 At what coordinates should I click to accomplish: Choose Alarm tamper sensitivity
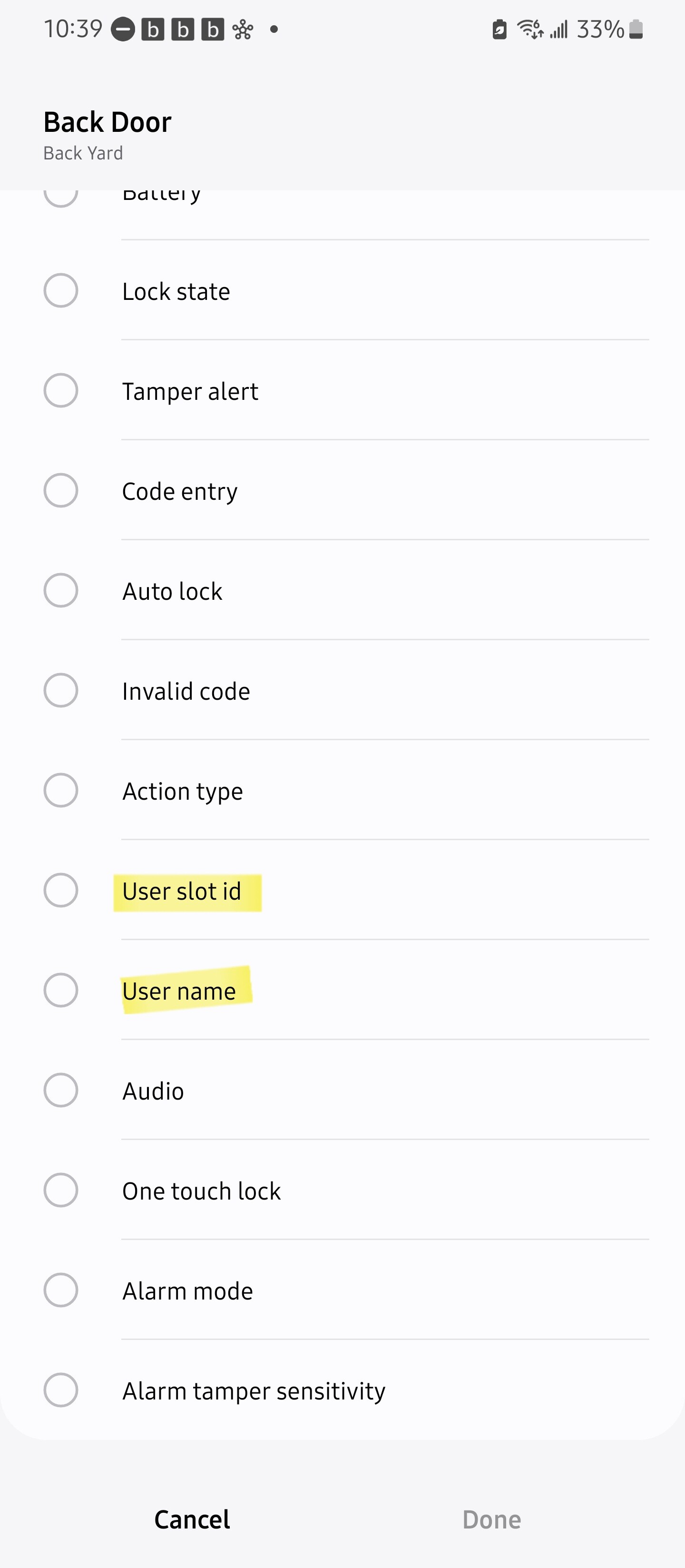click(x=61, y=1390)
